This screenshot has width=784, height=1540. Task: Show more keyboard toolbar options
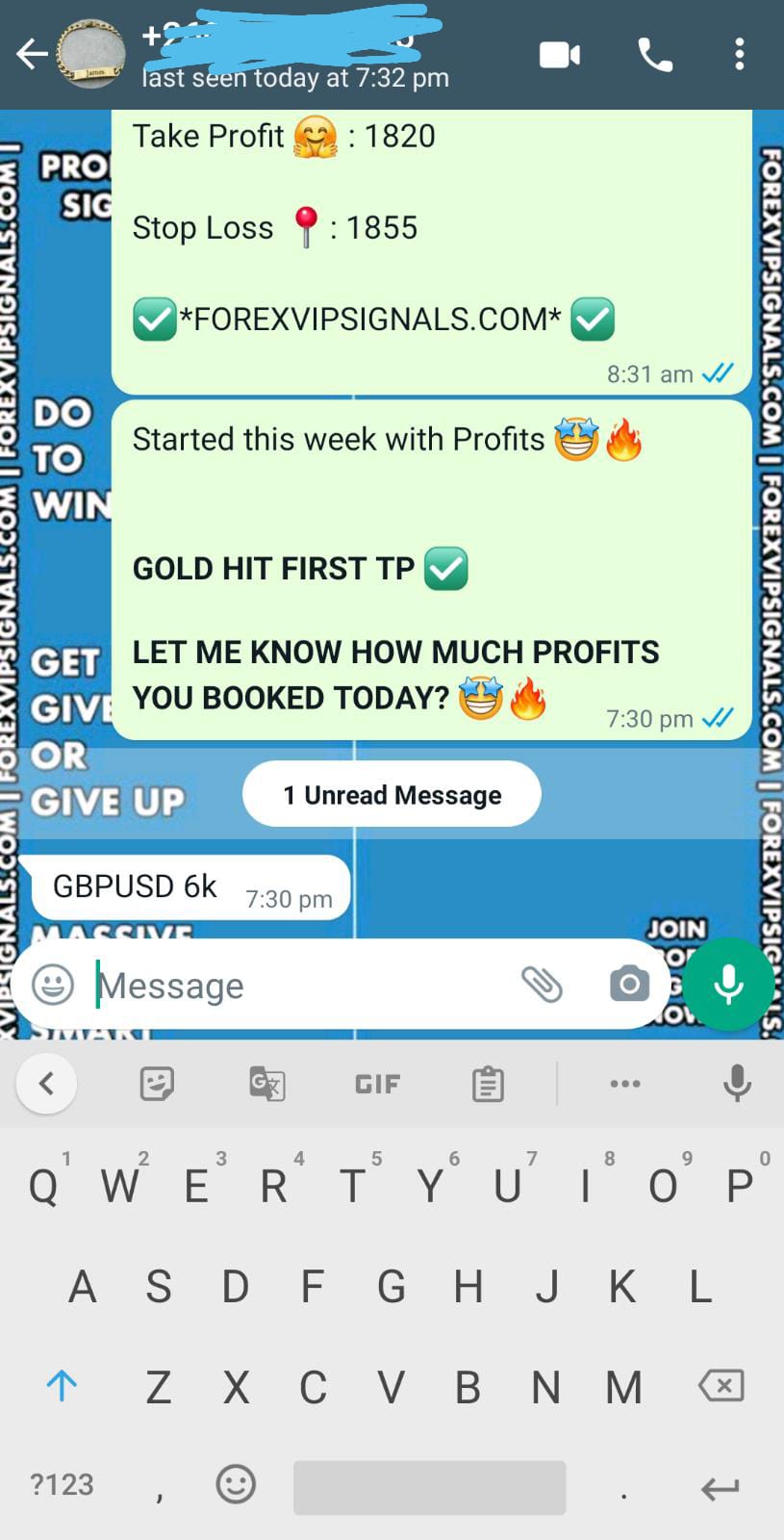pos(624,1084)
